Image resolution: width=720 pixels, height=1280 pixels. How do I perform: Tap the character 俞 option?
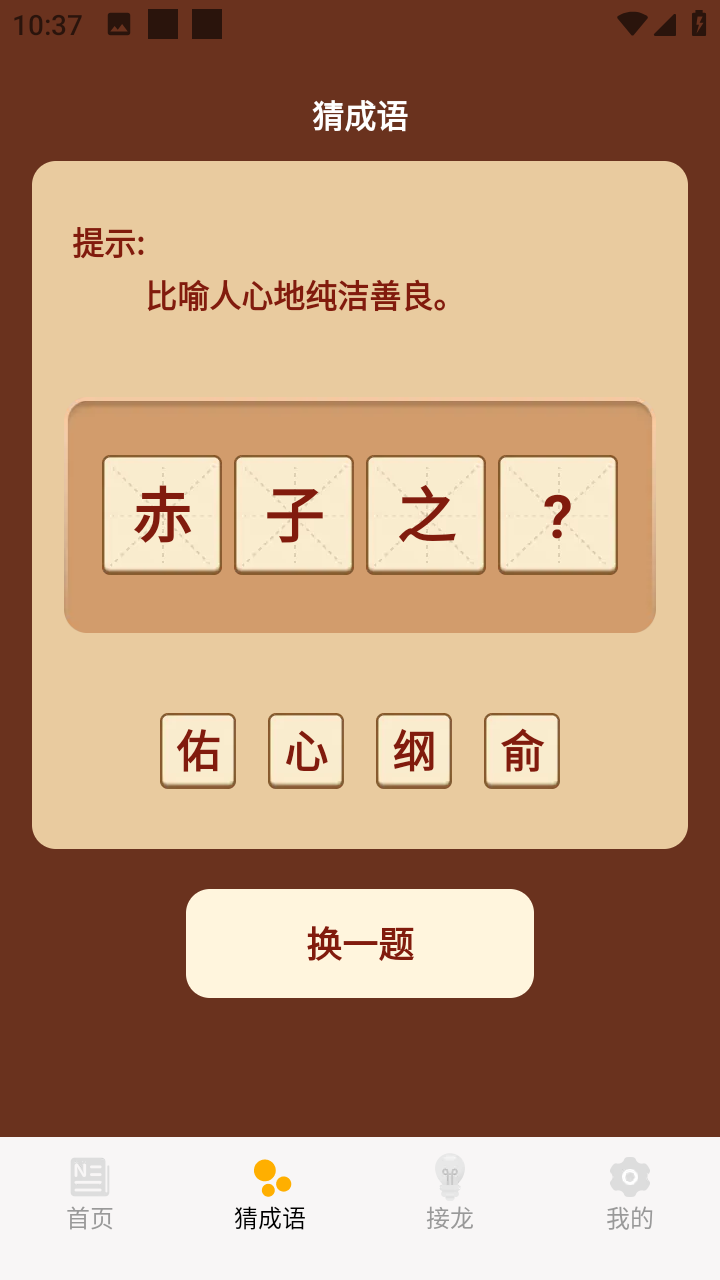coord(522,750)
